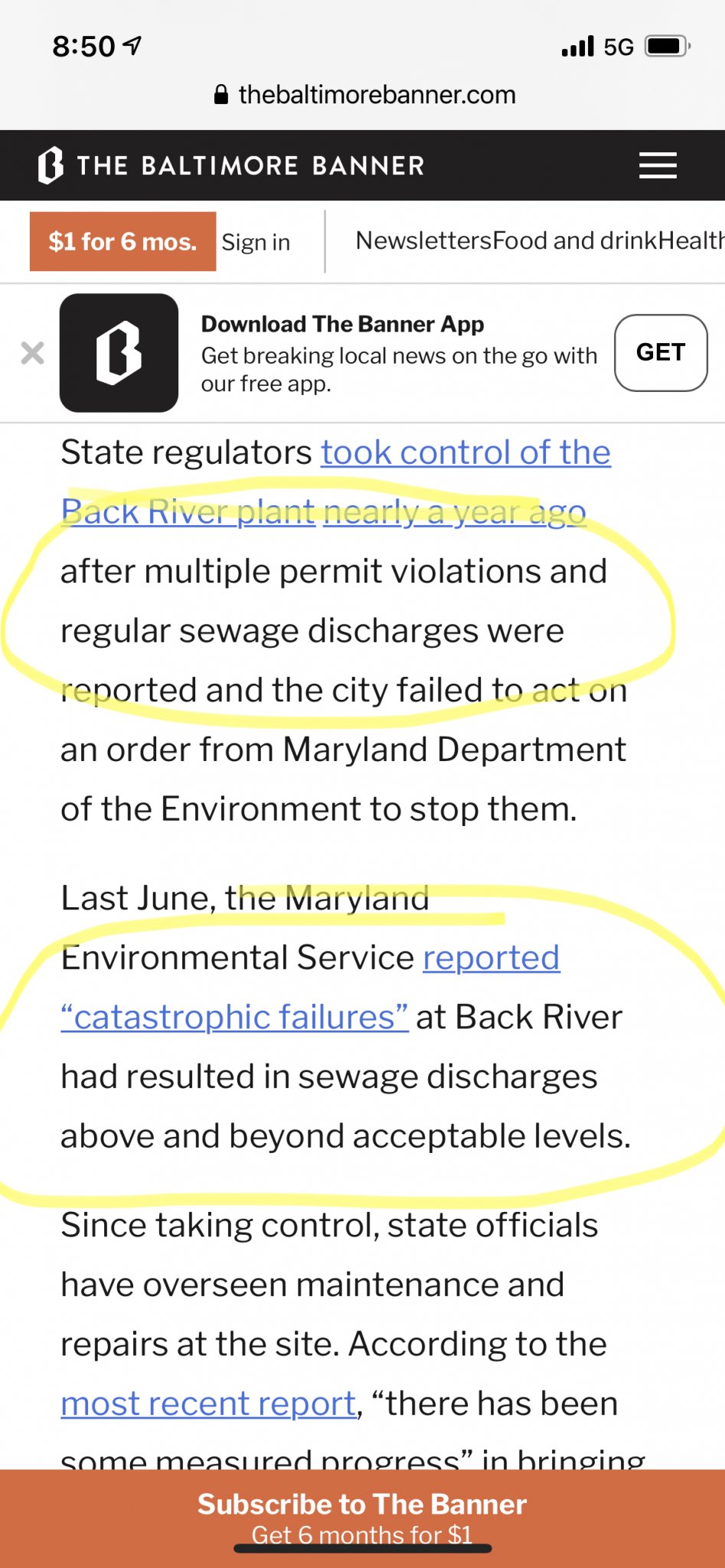The height and width of the screenshot is (1568, 725).
Task: Open the Newsletters section
Action: click(x=423, y=241)
